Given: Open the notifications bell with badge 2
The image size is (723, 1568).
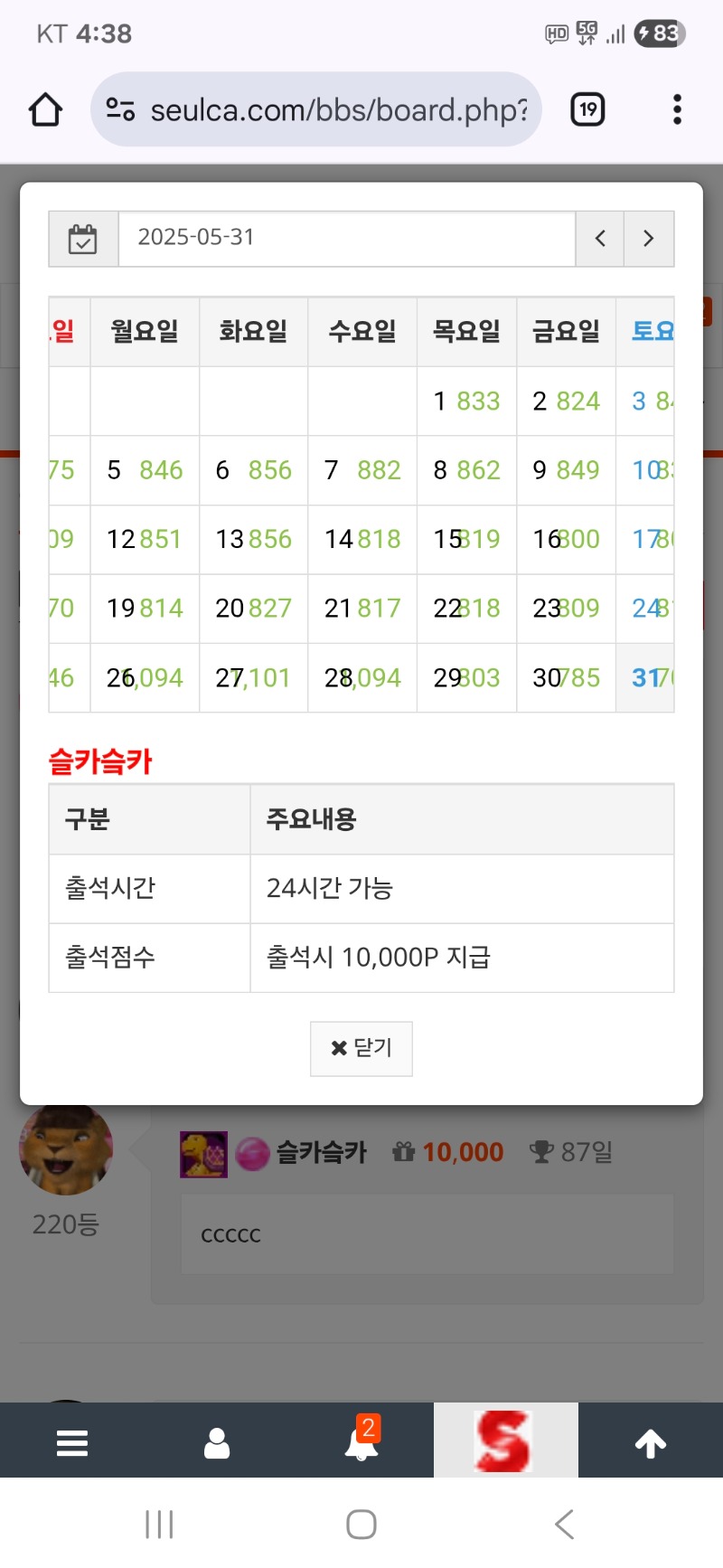Looking at the screenshot, I should 361,1440.
